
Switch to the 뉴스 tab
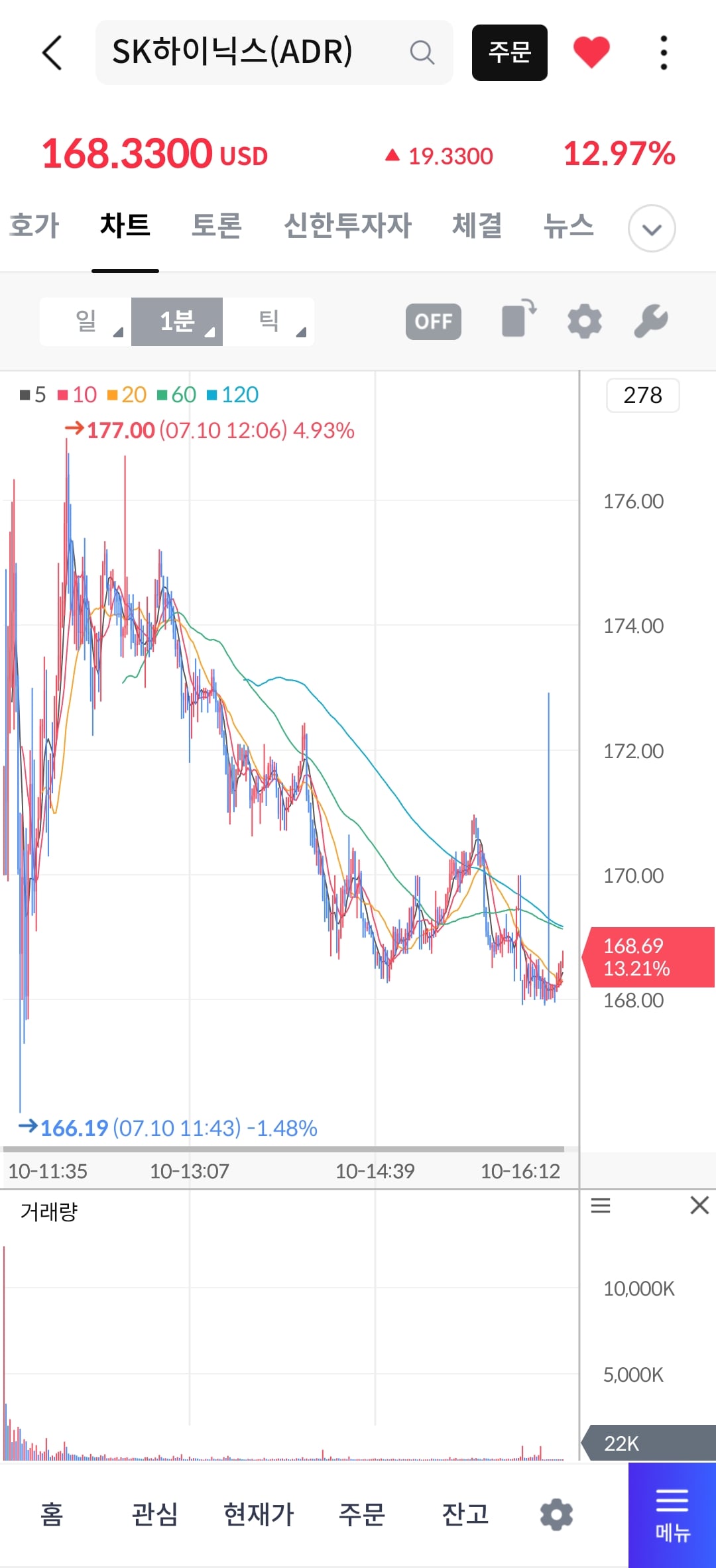point(568,225)
